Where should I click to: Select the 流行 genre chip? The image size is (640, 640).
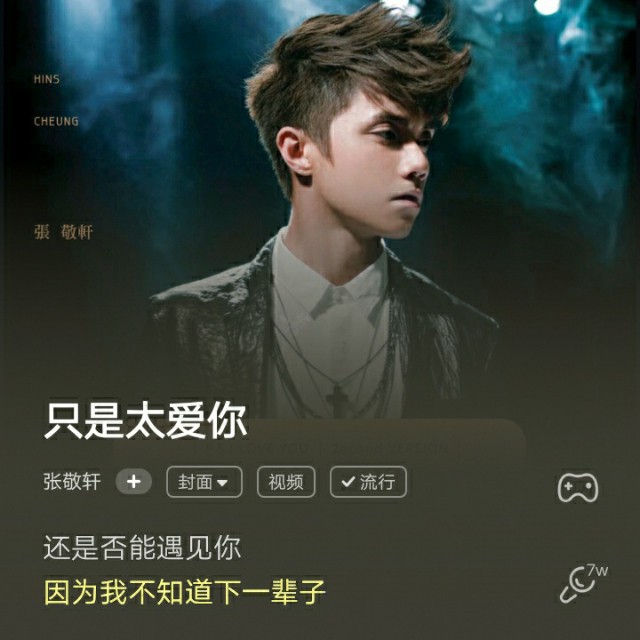[368, 482]
